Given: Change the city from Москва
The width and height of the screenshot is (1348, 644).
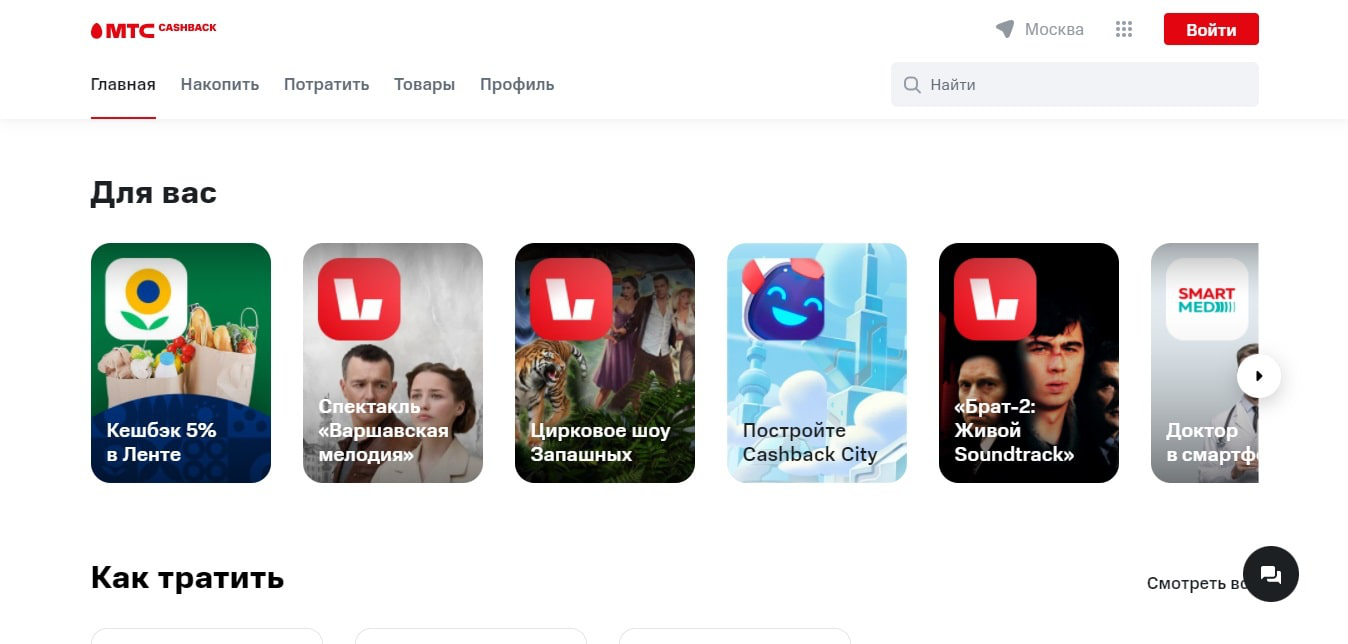Looking at the screenshot, I should click(x=1040, y=30).
